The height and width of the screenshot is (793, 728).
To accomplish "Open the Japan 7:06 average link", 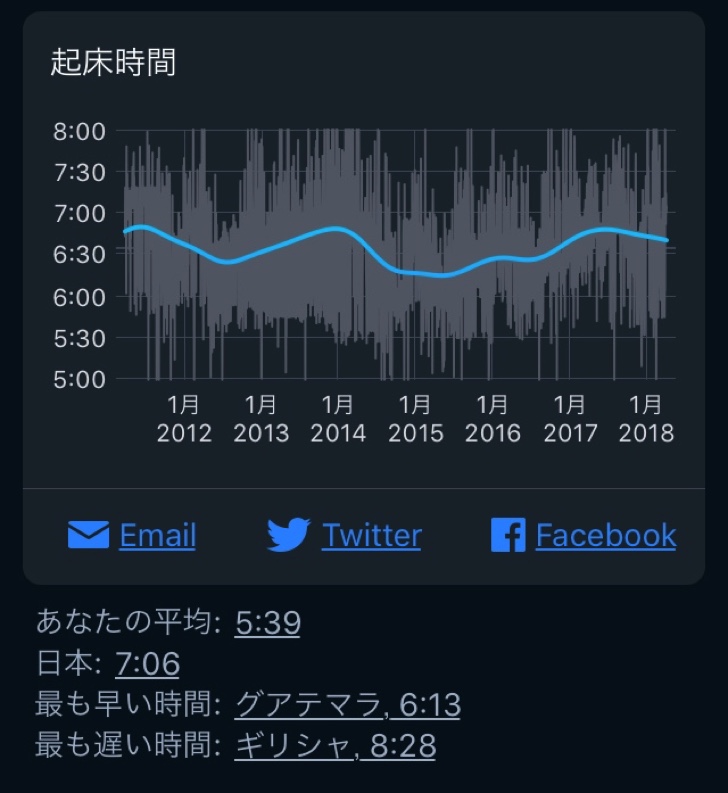I will point(147,664).
